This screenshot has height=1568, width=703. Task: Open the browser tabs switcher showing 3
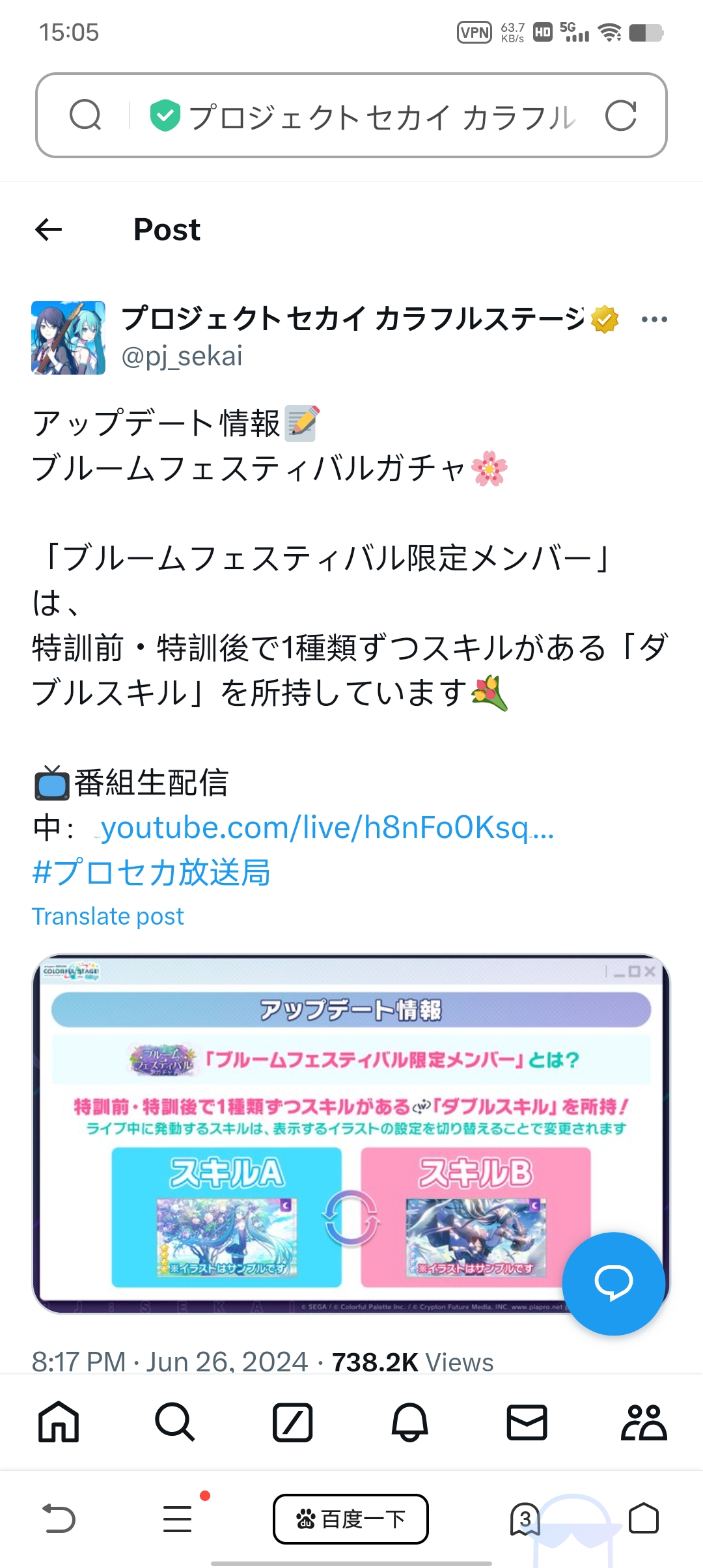pyautogui.click(x=525, y=1519)
